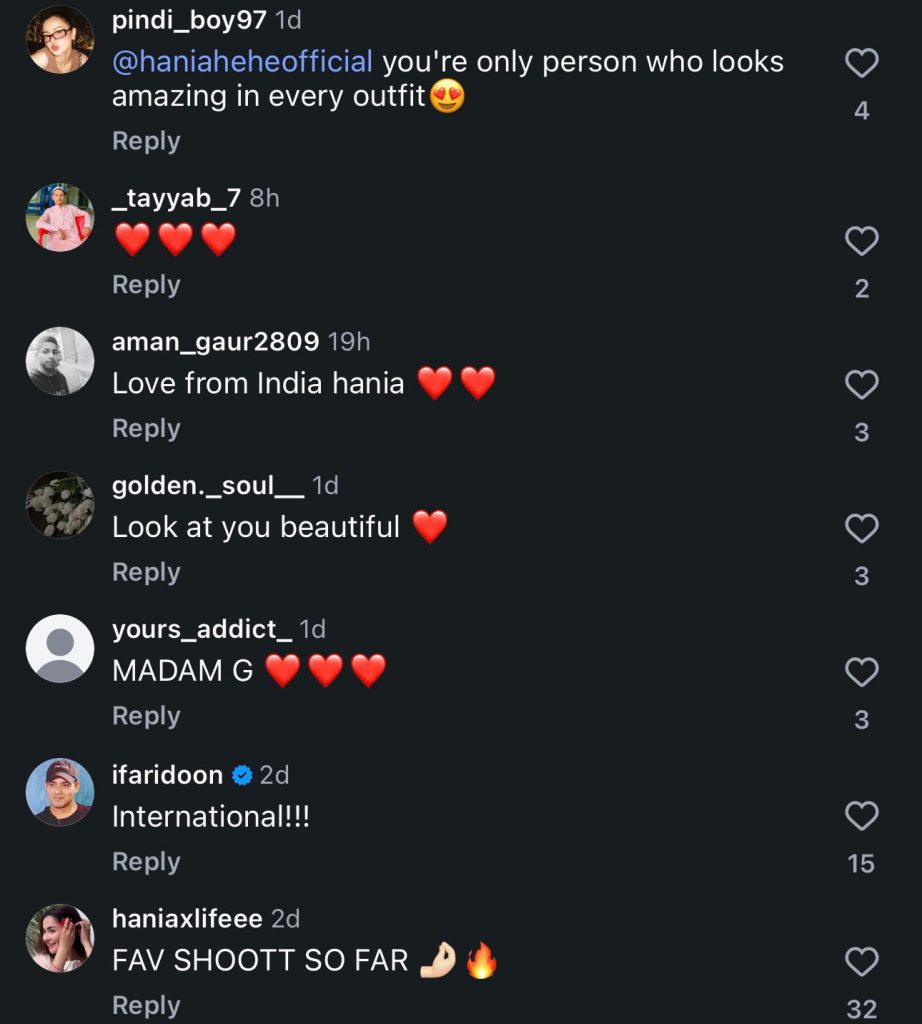This screenshot has height=1024, width=922.
Task: Like ifaridoon's International comment
Action: point(861,816)
